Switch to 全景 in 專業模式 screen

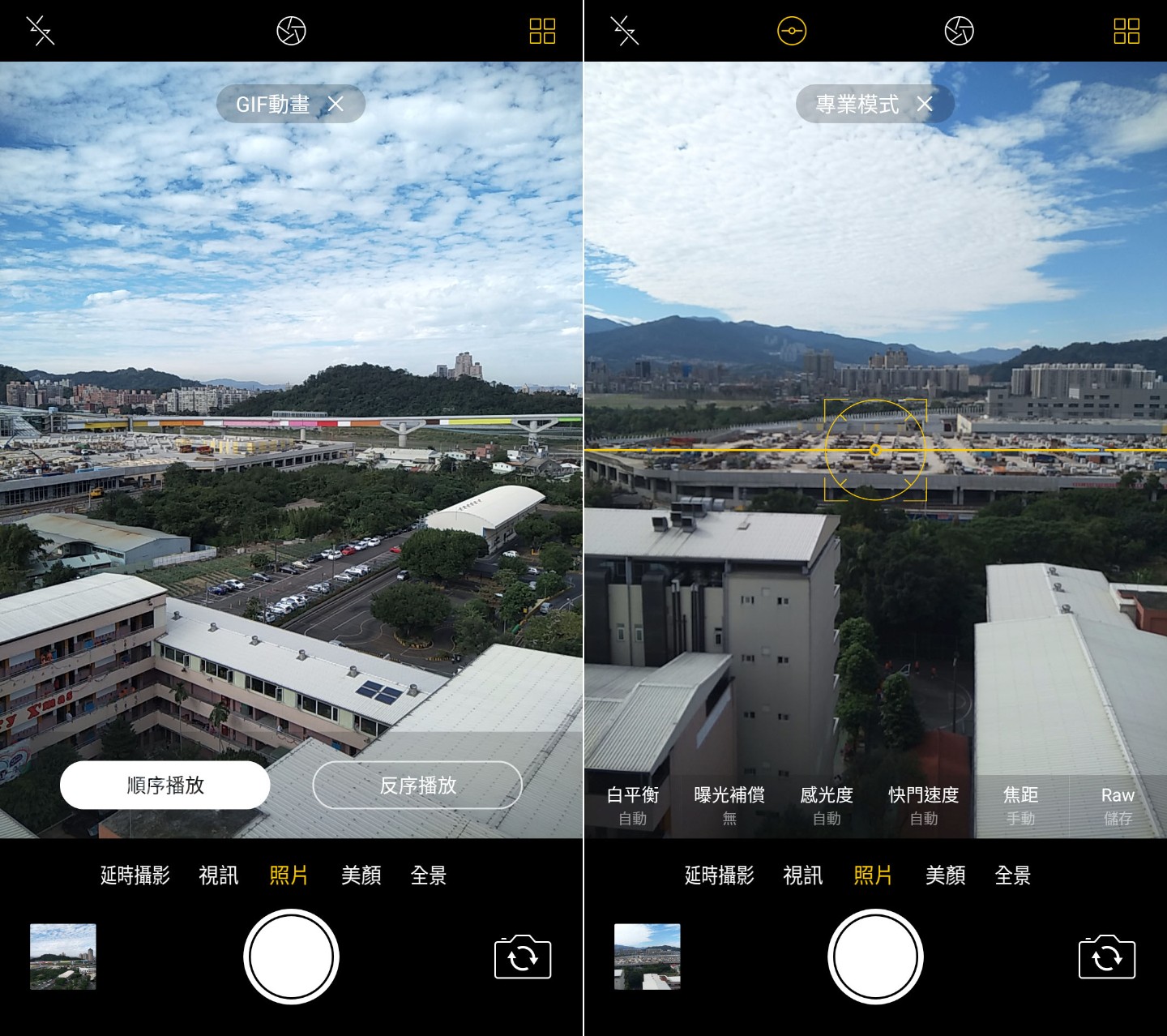click(x=1013, y=875)
